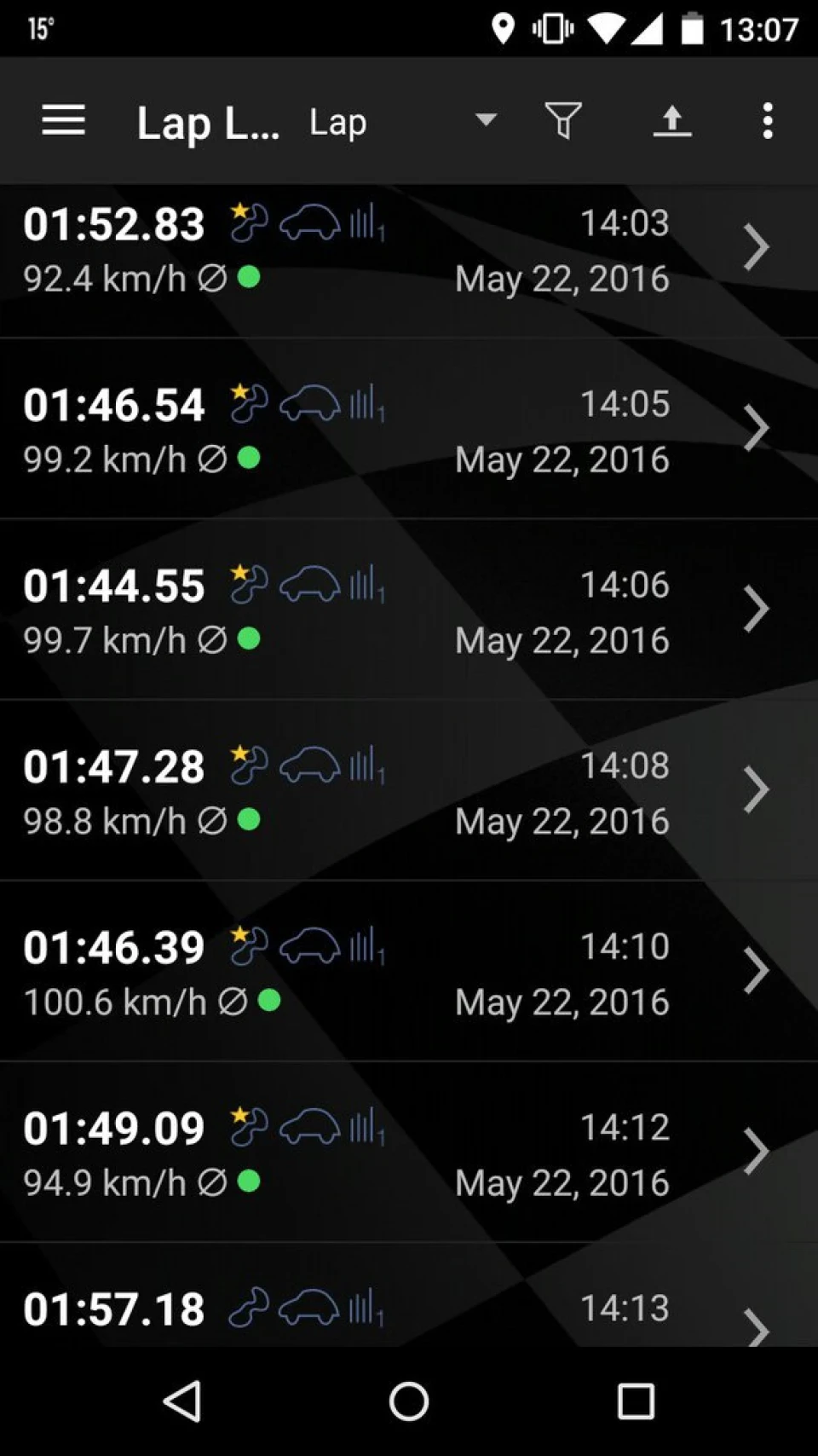The height and width of the screenshot is (1456, 818).
Task: Select the 01:44.55 lap from 14:06
Action: tap(409, 610)
